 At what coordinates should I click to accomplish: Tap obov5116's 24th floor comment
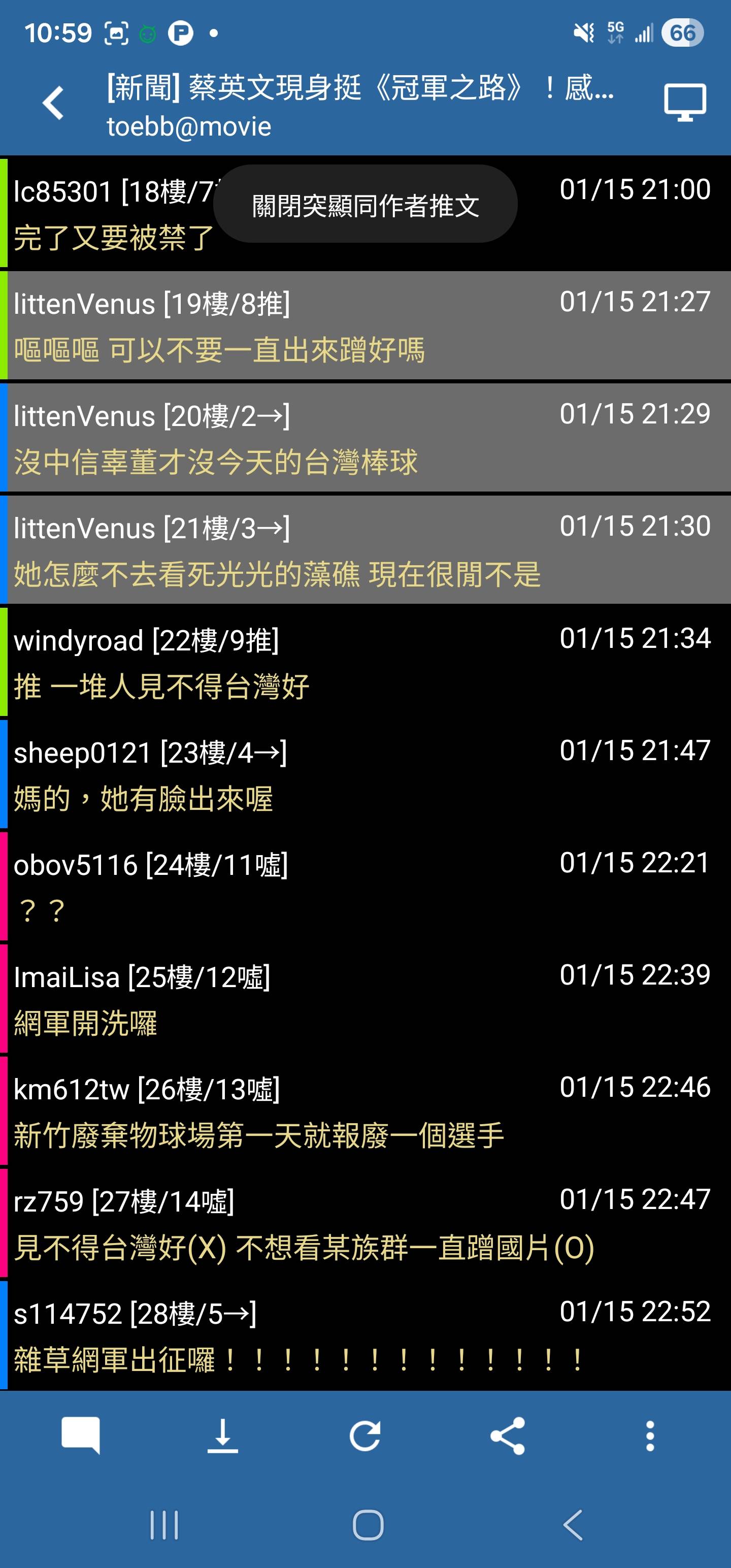click(365, 887)
